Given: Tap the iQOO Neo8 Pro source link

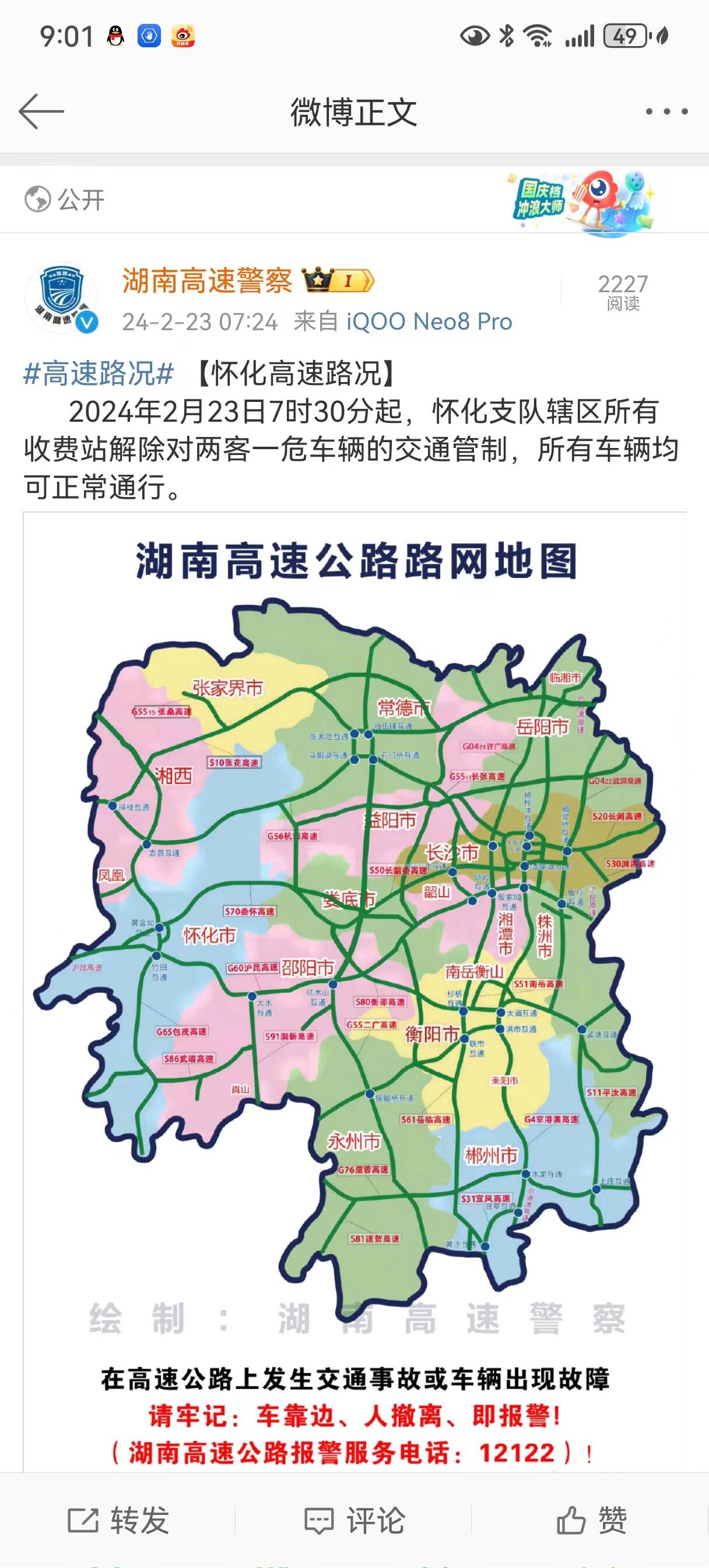Looking at the screenshot, I should (x=429, y=321).
